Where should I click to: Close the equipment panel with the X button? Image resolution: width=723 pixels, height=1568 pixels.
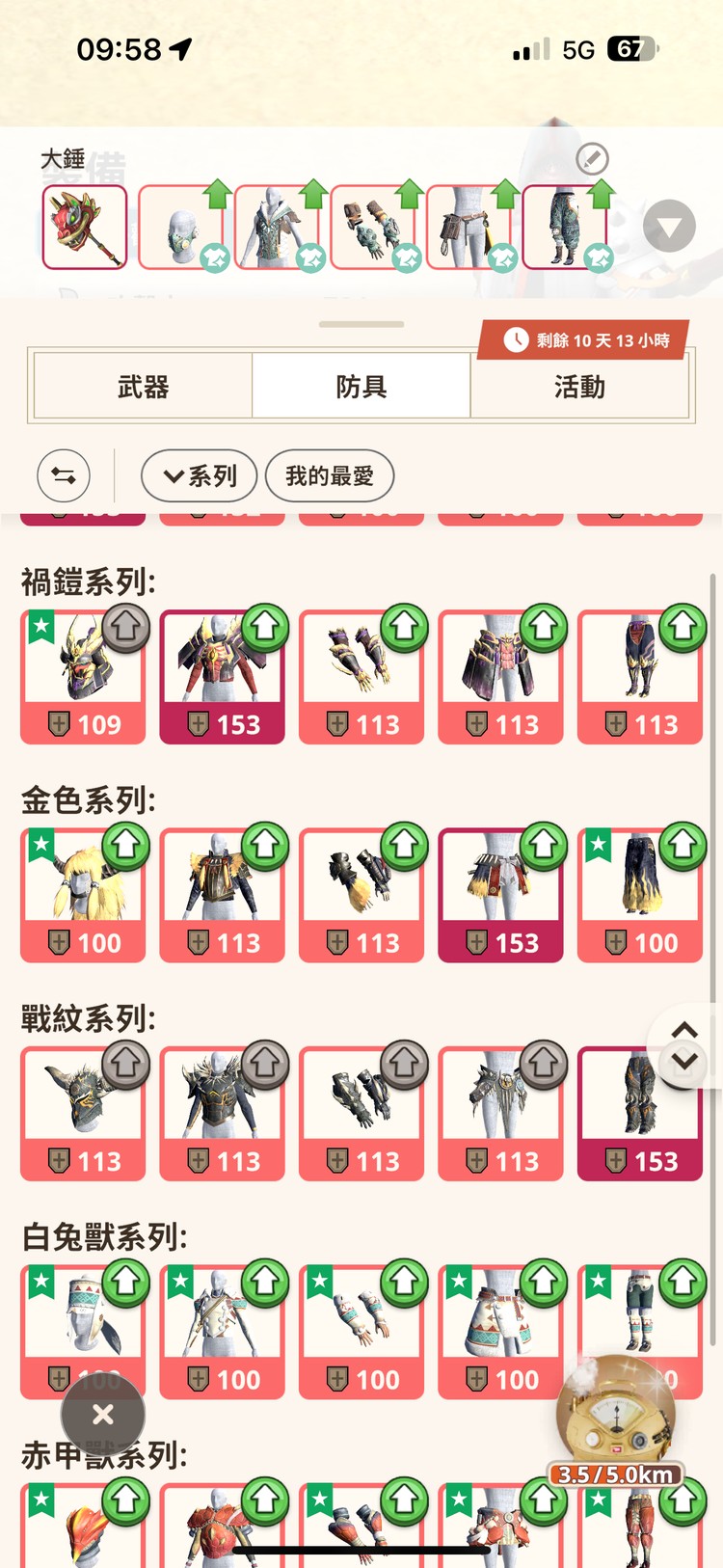click(103, 1415)
